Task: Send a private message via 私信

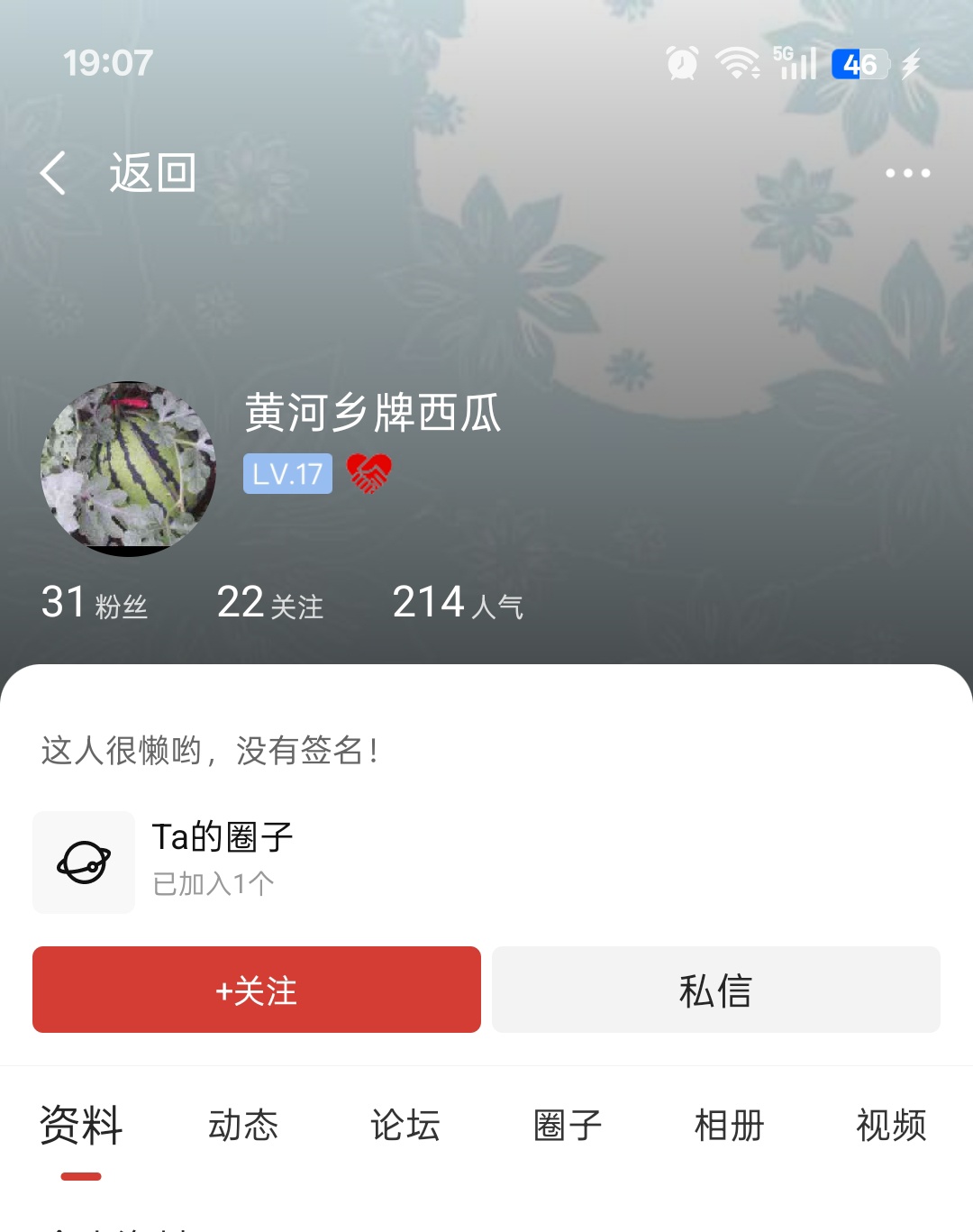Action: pyautogui.click(x=716, y=990)
